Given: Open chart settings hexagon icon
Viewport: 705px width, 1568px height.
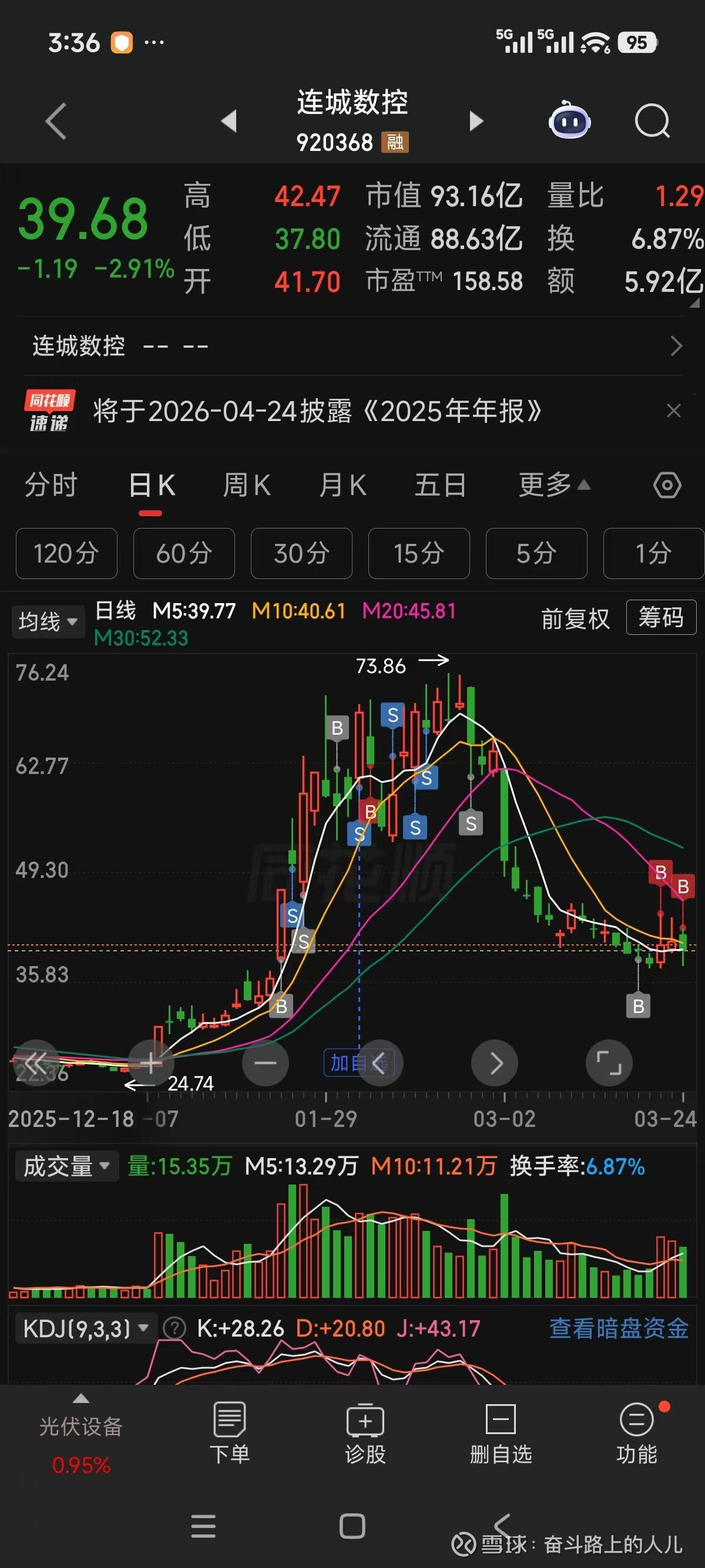Looking at the screenshot, I should pos(667,486).
